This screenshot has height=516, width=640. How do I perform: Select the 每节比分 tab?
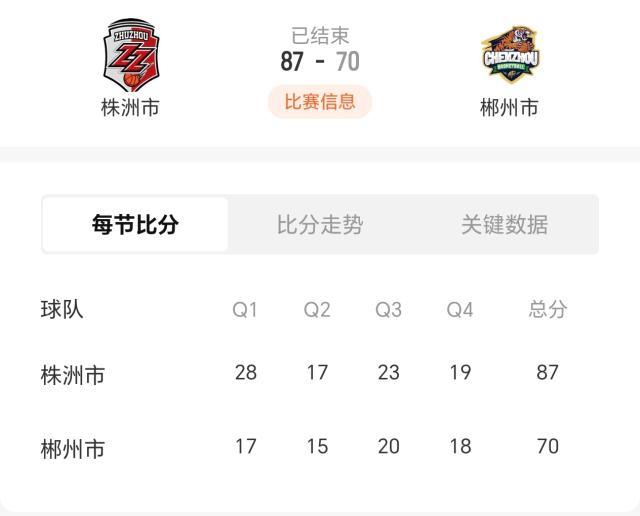[135, 225]
